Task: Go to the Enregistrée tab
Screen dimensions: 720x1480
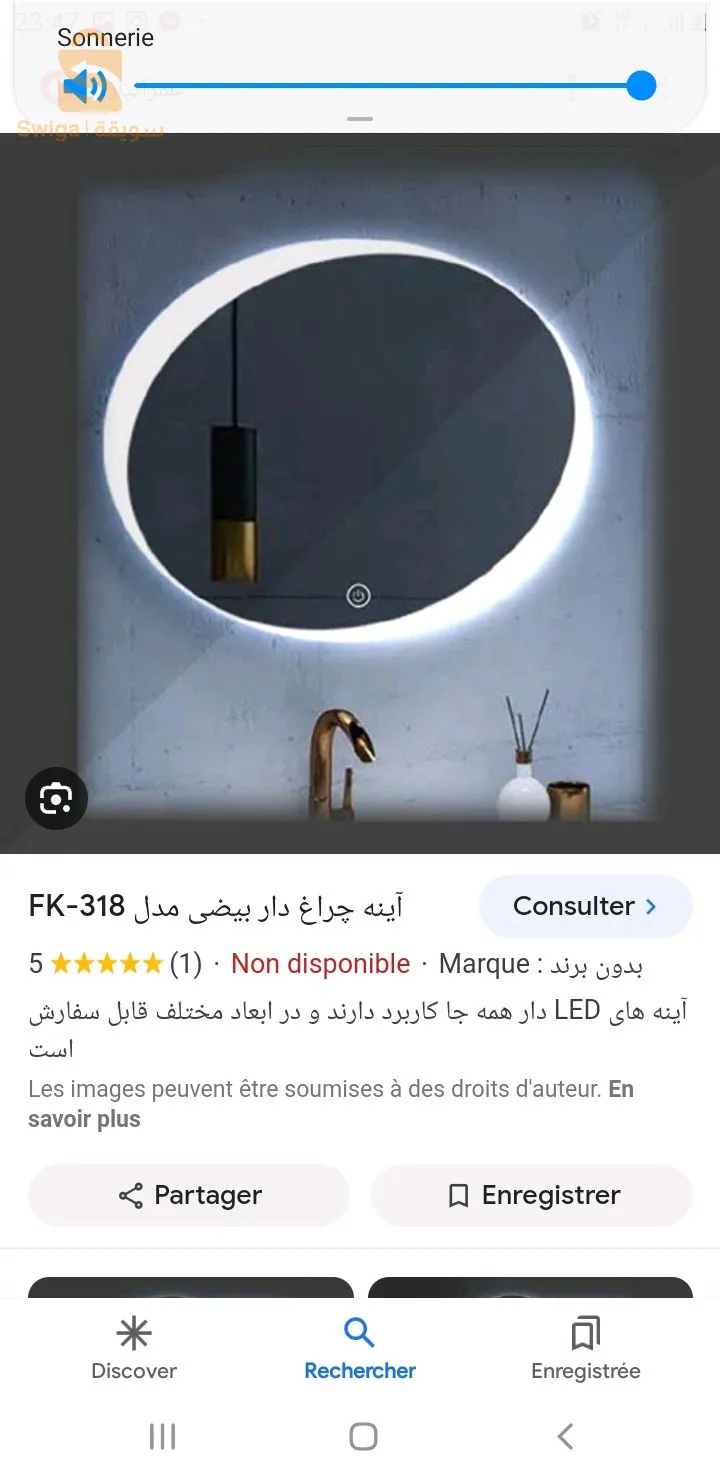Action: pos(586,1348)
